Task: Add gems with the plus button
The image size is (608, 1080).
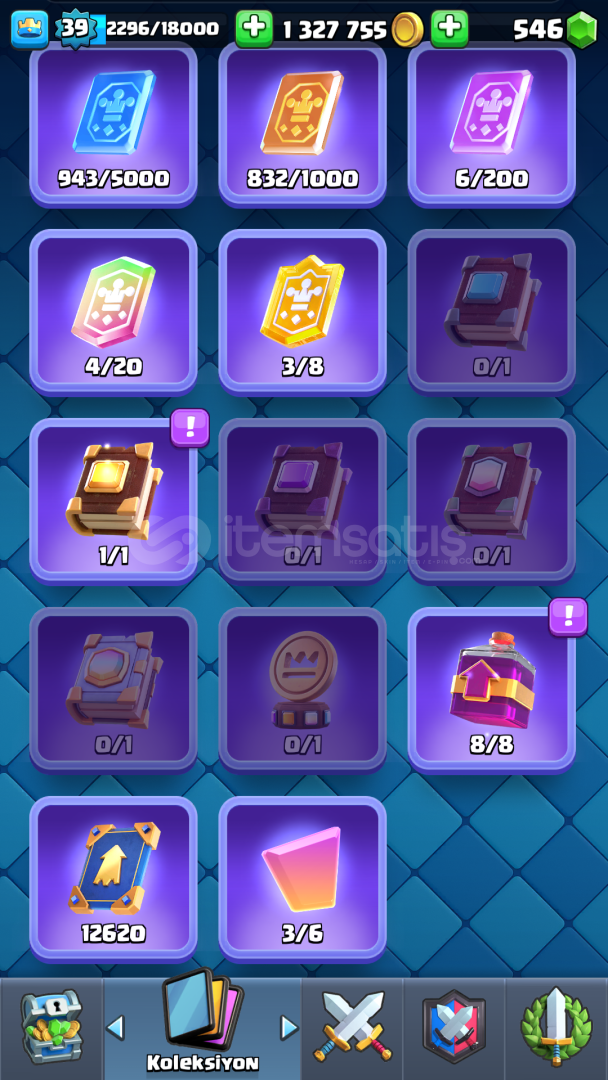Action: coord(450,29)
